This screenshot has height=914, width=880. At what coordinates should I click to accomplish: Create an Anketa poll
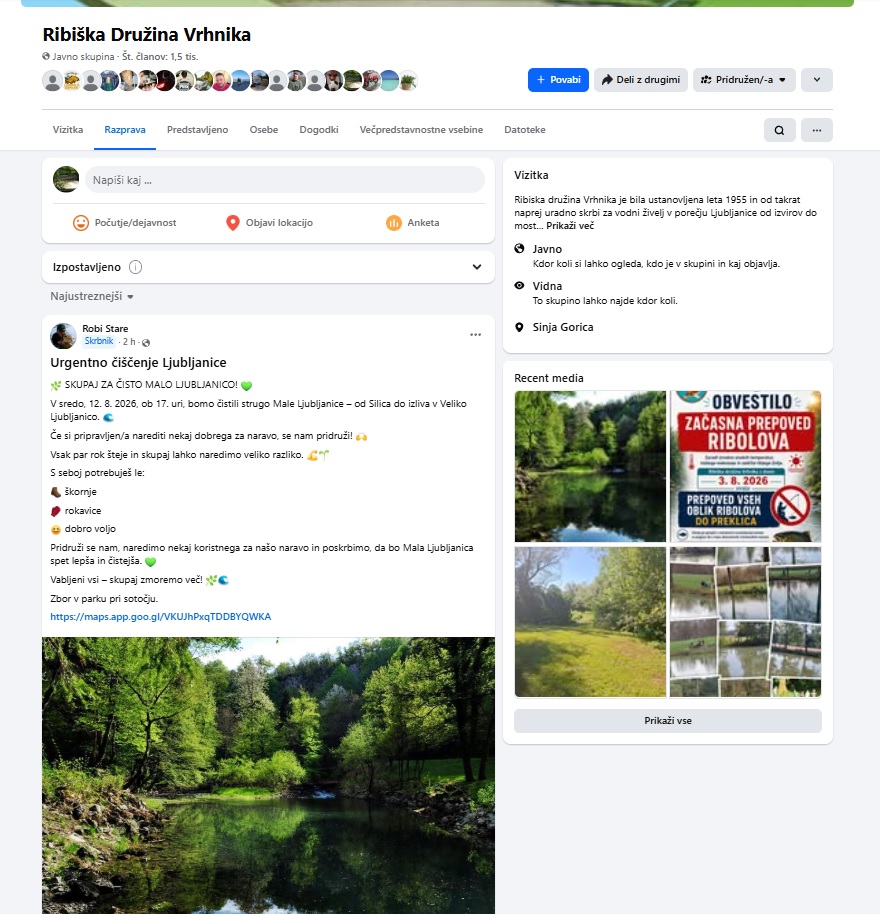point(413,223)
